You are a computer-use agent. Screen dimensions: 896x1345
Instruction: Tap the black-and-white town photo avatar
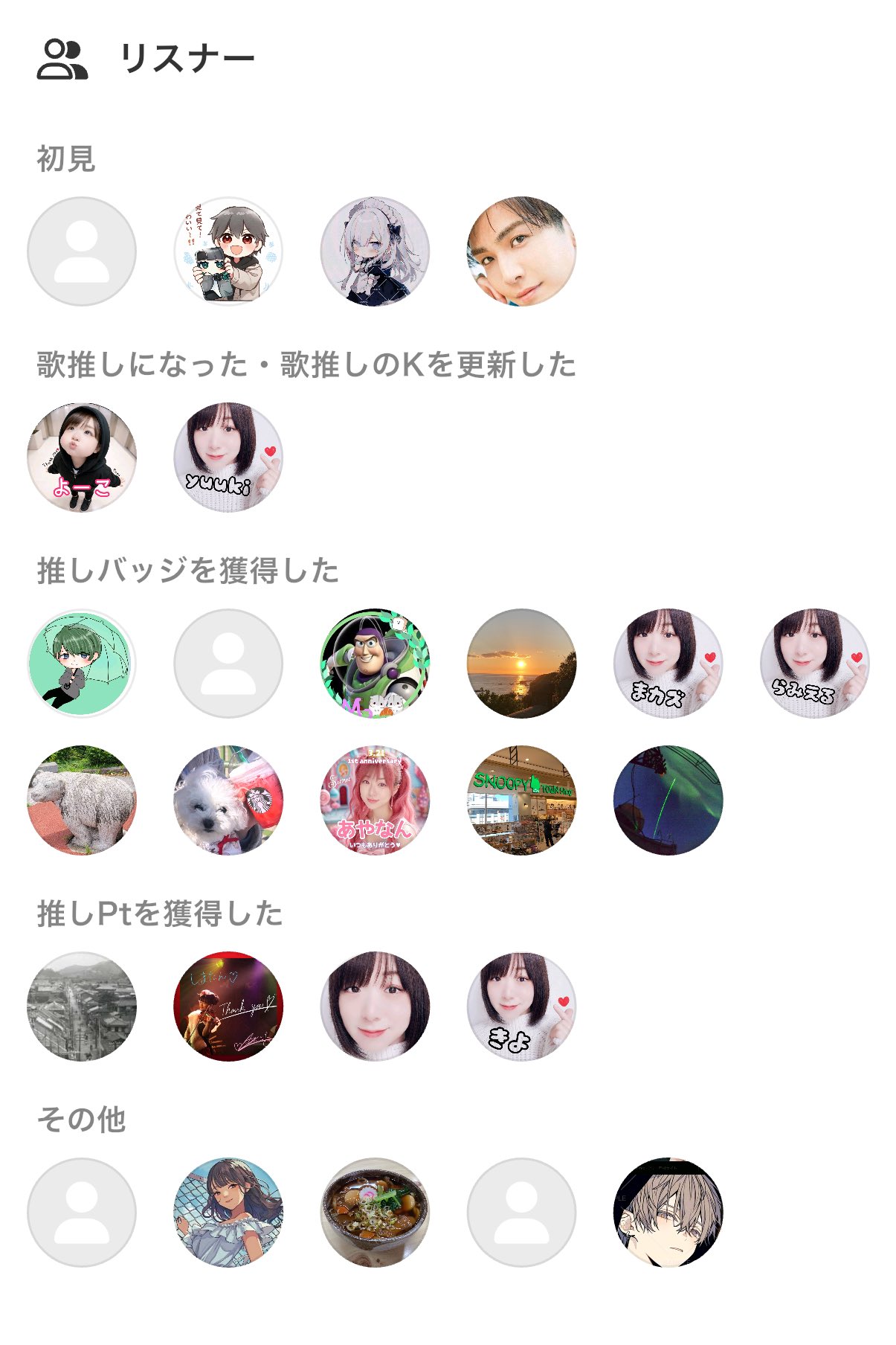(x=82, y=1007)
